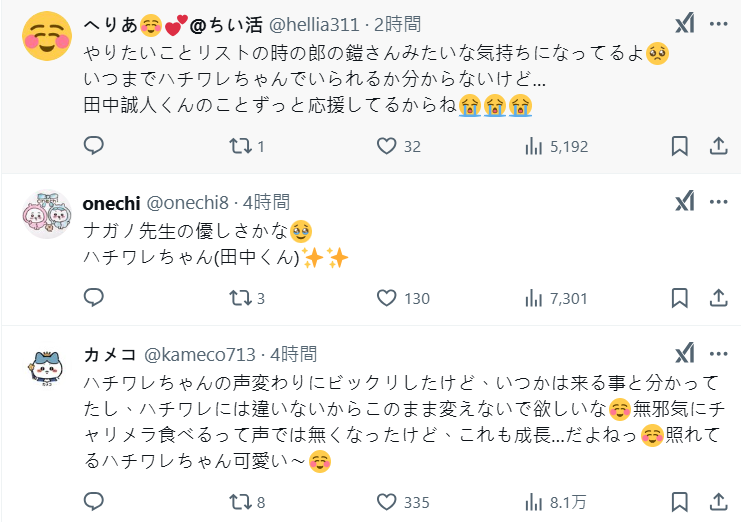Image resolution: width=741 pixels, height=522 pixels.
Task: Open more options on onechi's tweet
Action: click(x=718, y=202)
